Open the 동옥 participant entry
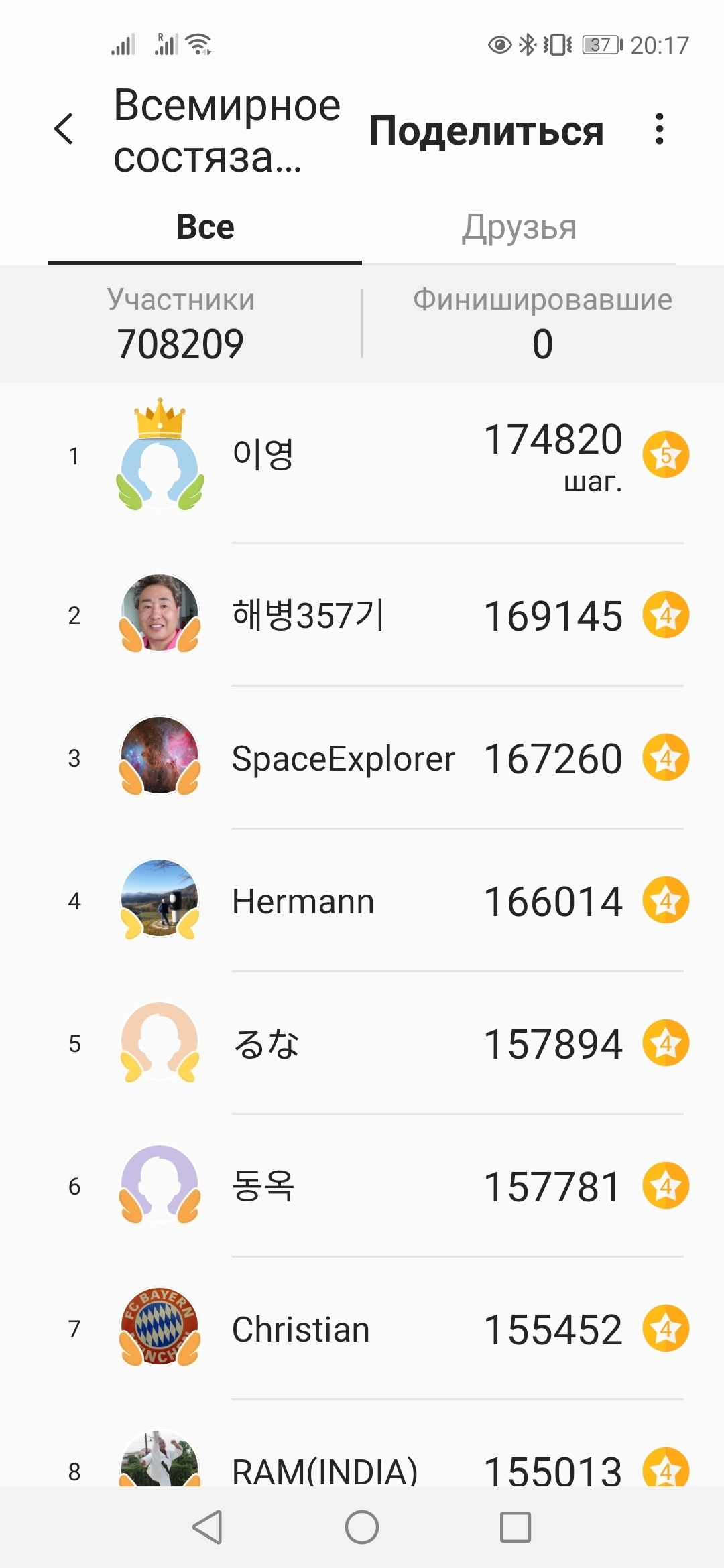 tap(362, 1186)
